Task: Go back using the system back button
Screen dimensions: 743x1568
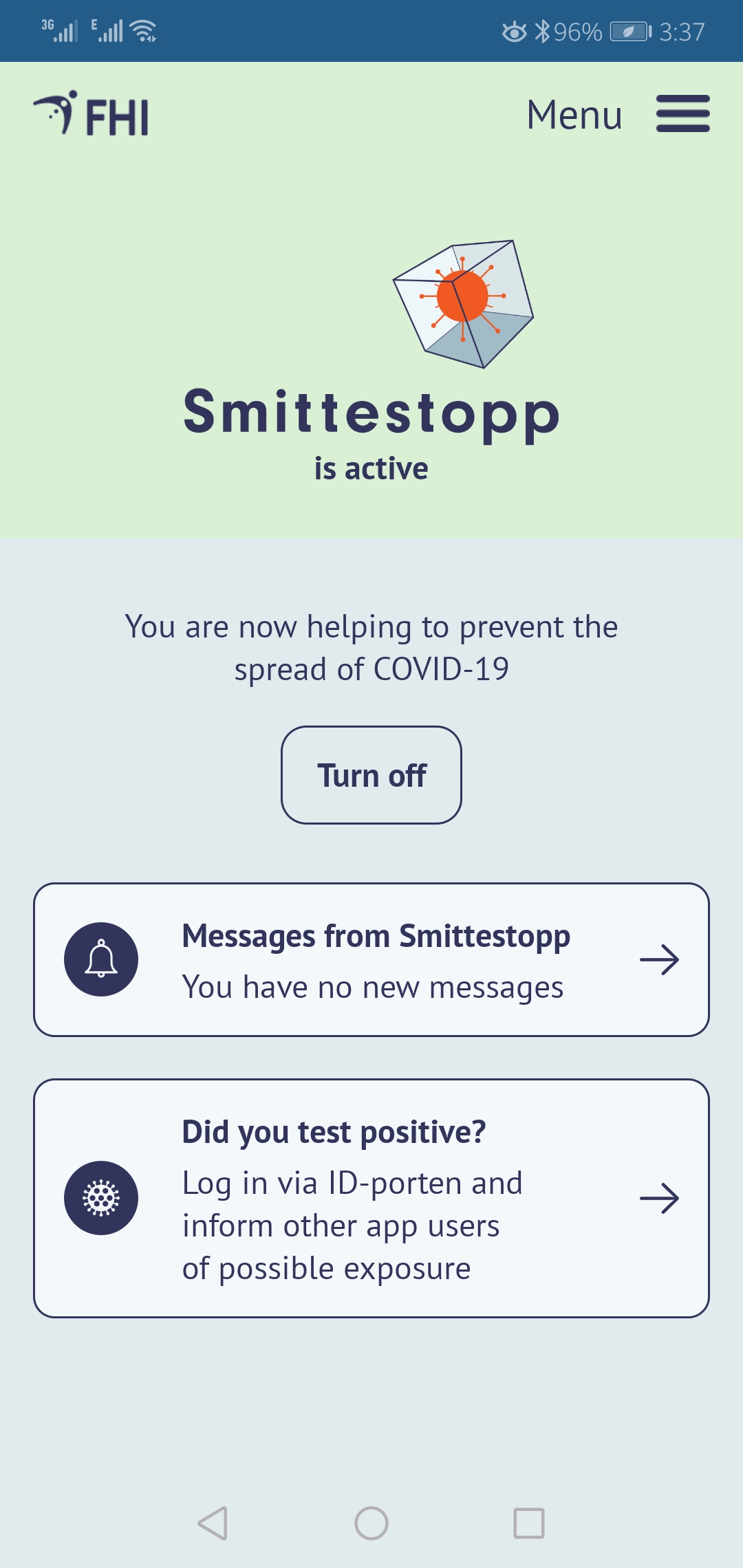Action: (x=213, y=1523)
